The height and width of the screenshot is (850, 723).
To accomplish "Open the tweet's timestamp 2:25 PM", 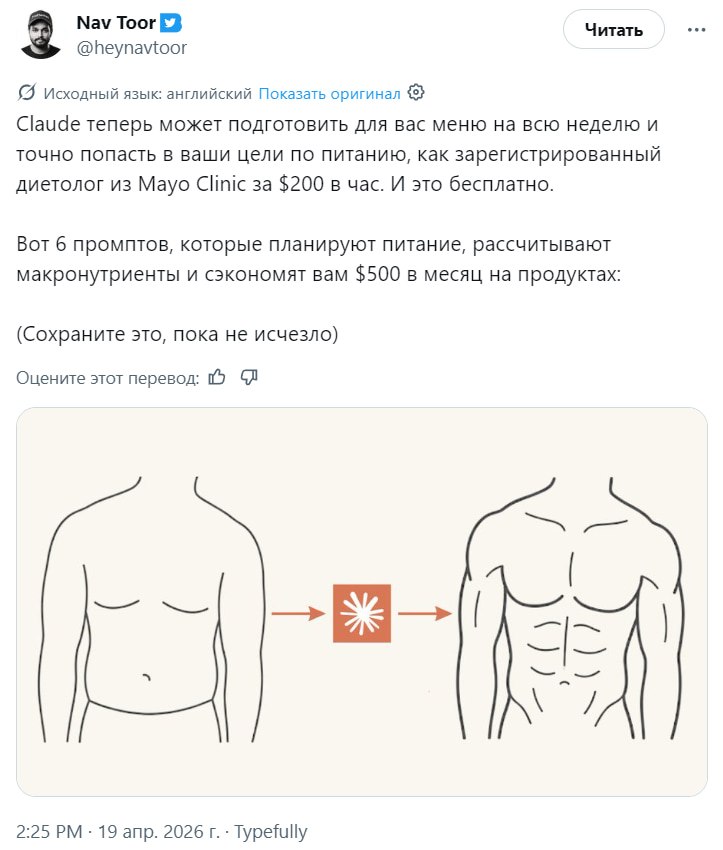I will tap(50, 831).
